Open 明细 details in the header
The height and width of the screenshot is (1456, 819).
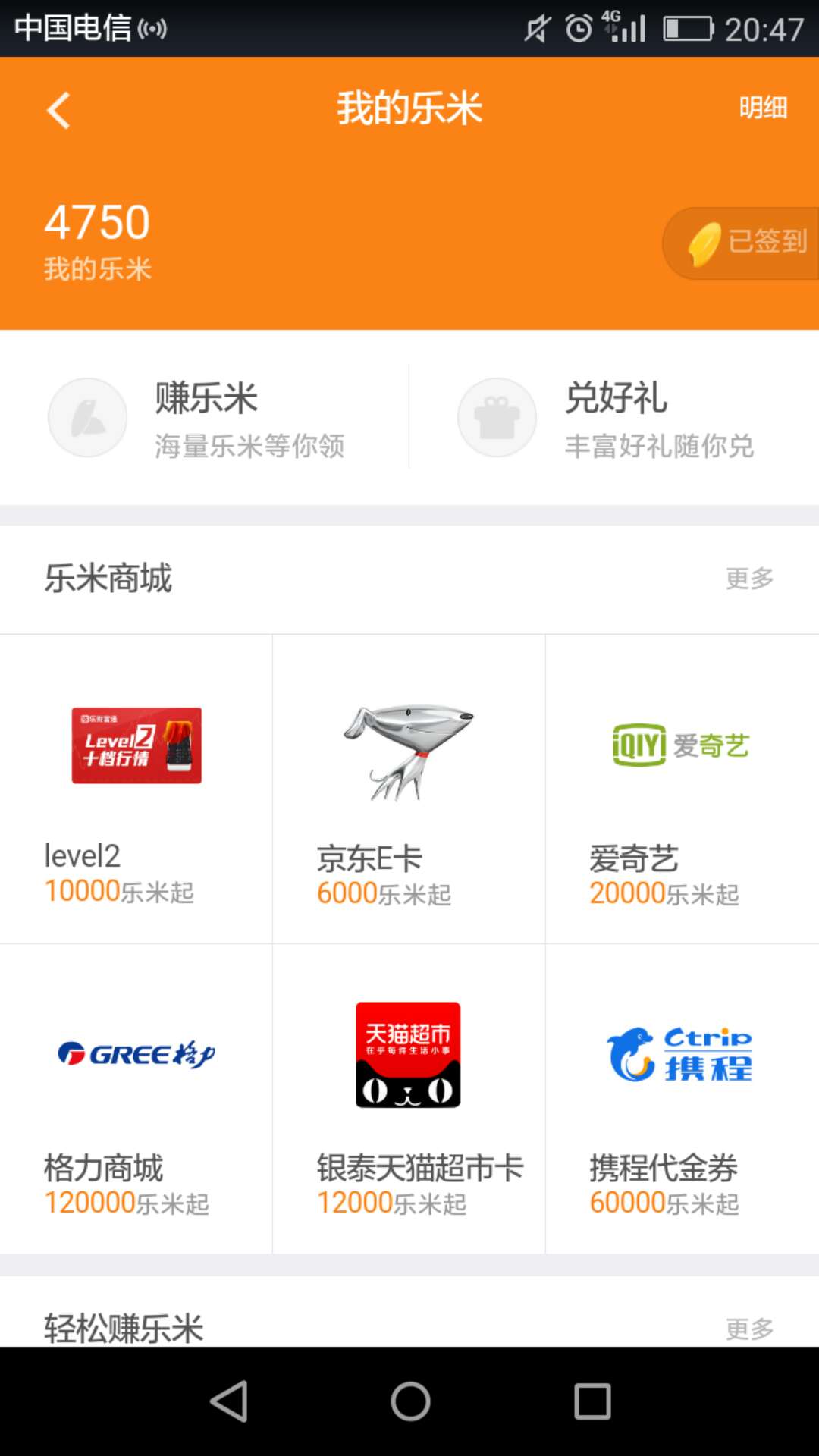pos(763,108)
